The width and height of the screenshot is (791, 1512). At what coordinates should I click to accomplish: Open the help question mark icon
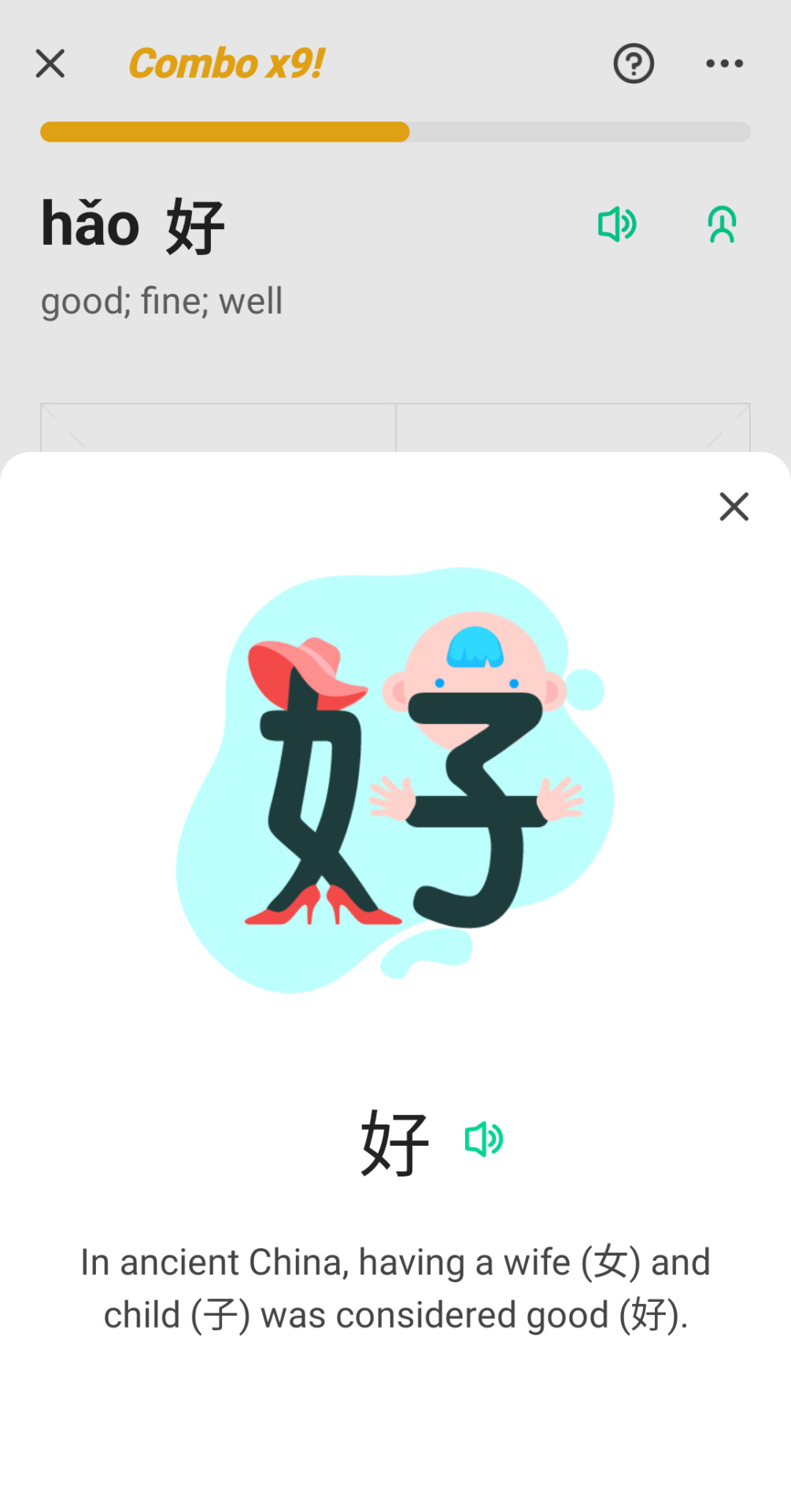tap(634, 64)
